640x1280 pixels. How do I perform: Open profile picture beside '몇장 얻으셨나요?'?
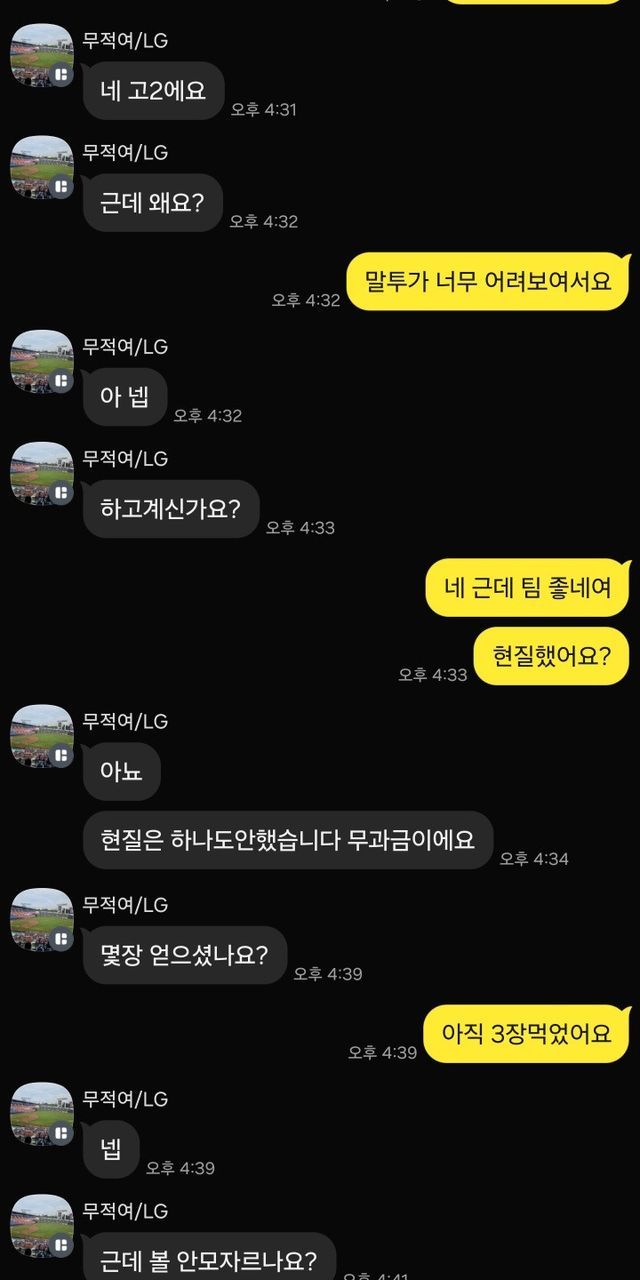pyautogui.click(x=42, y=920)
